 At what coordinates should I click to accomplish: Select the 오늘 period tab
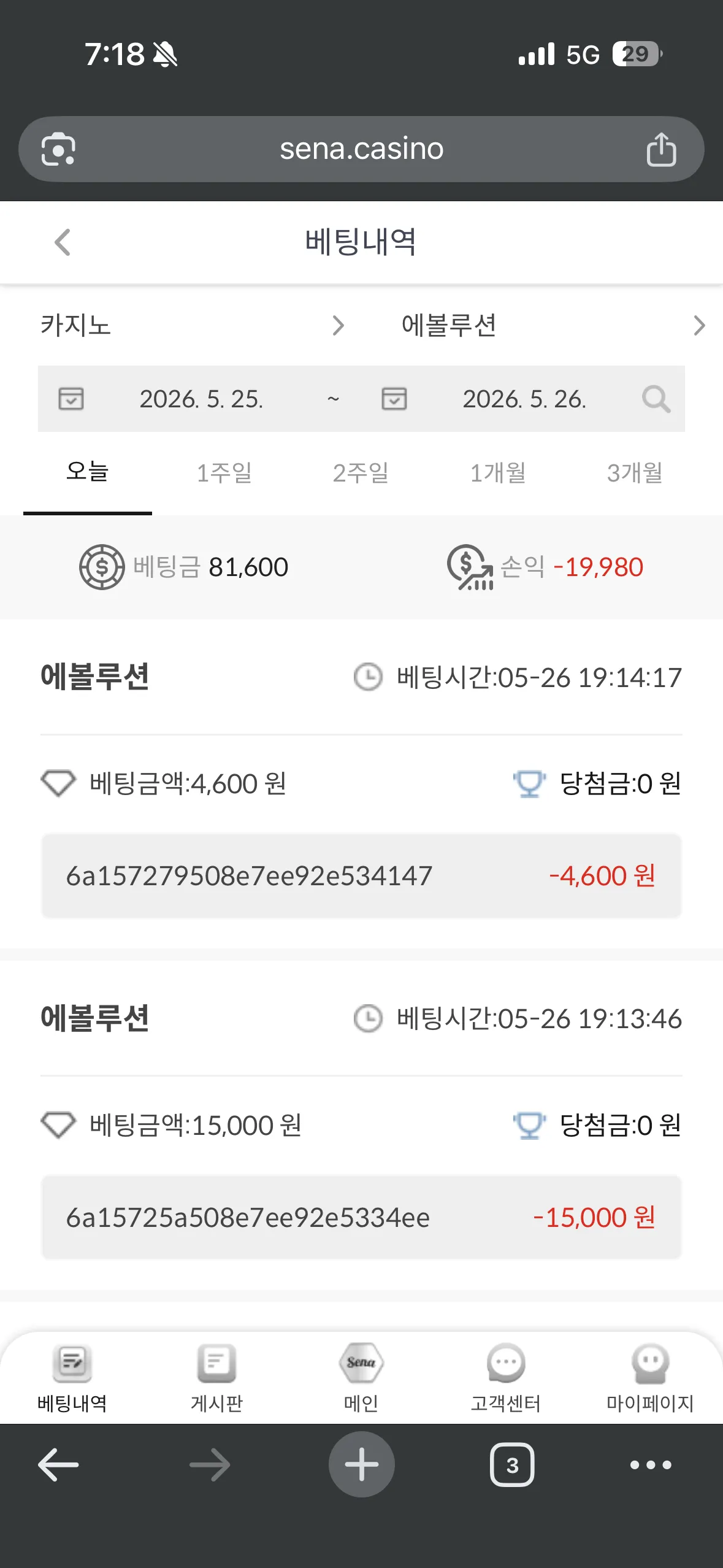click(x=88, y=472)
